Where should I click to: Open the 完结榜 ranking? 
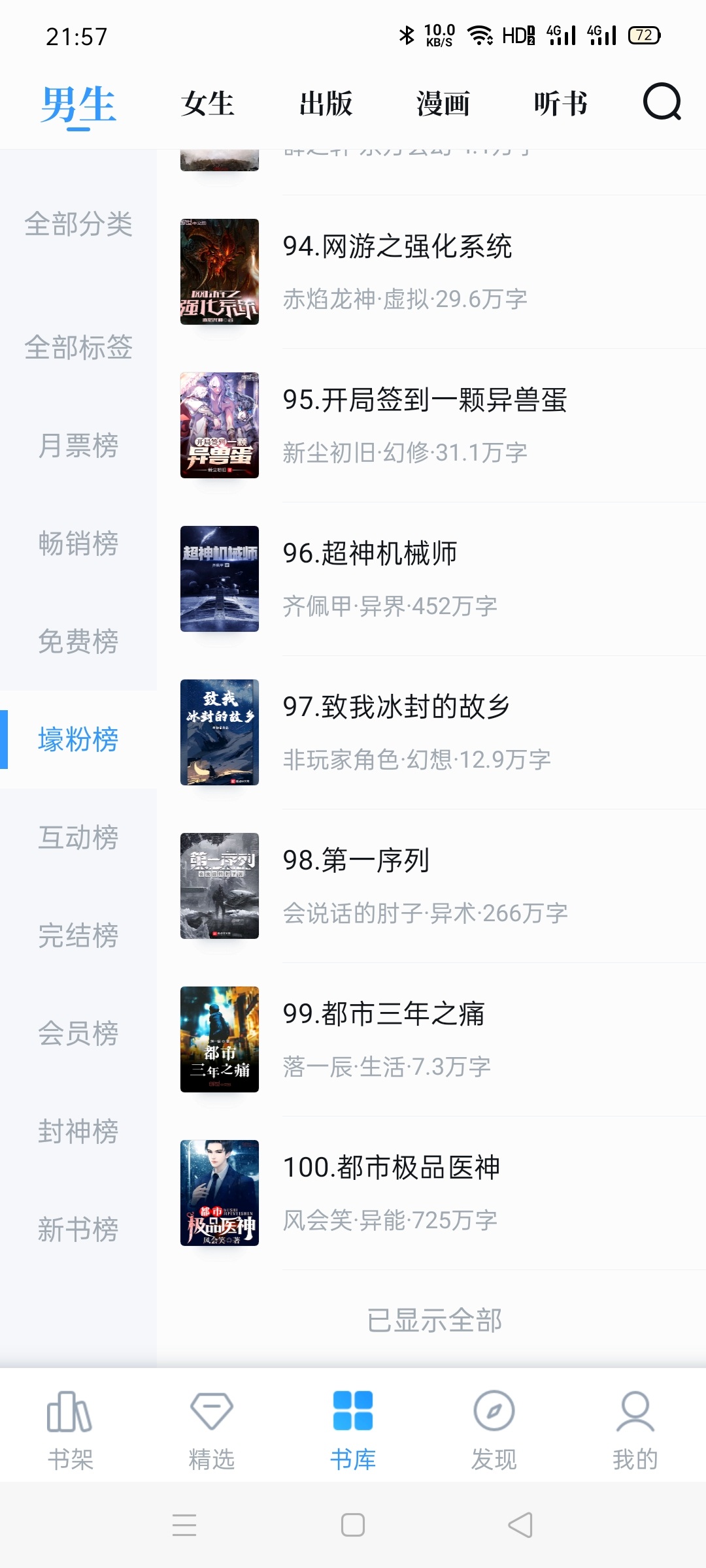tap(78, 936)
